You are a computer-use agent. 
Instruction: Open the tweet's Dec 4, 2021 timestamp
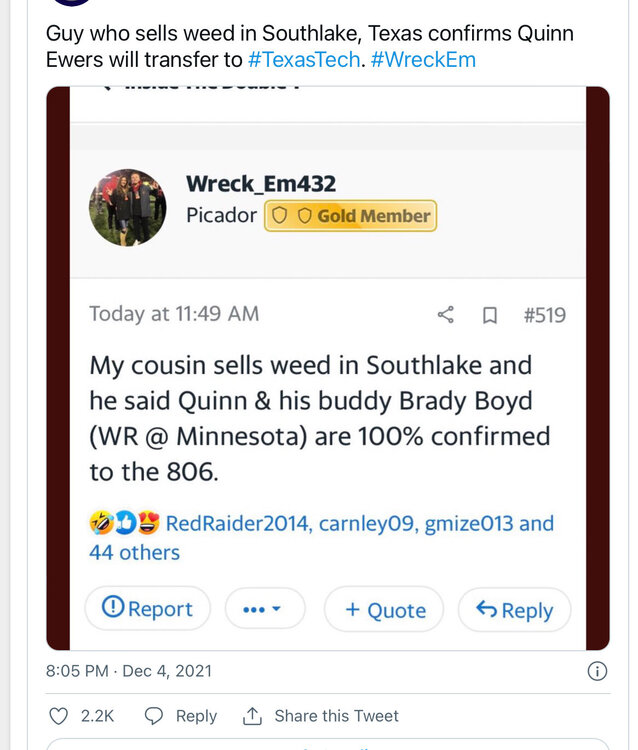(x=129, y=671)
